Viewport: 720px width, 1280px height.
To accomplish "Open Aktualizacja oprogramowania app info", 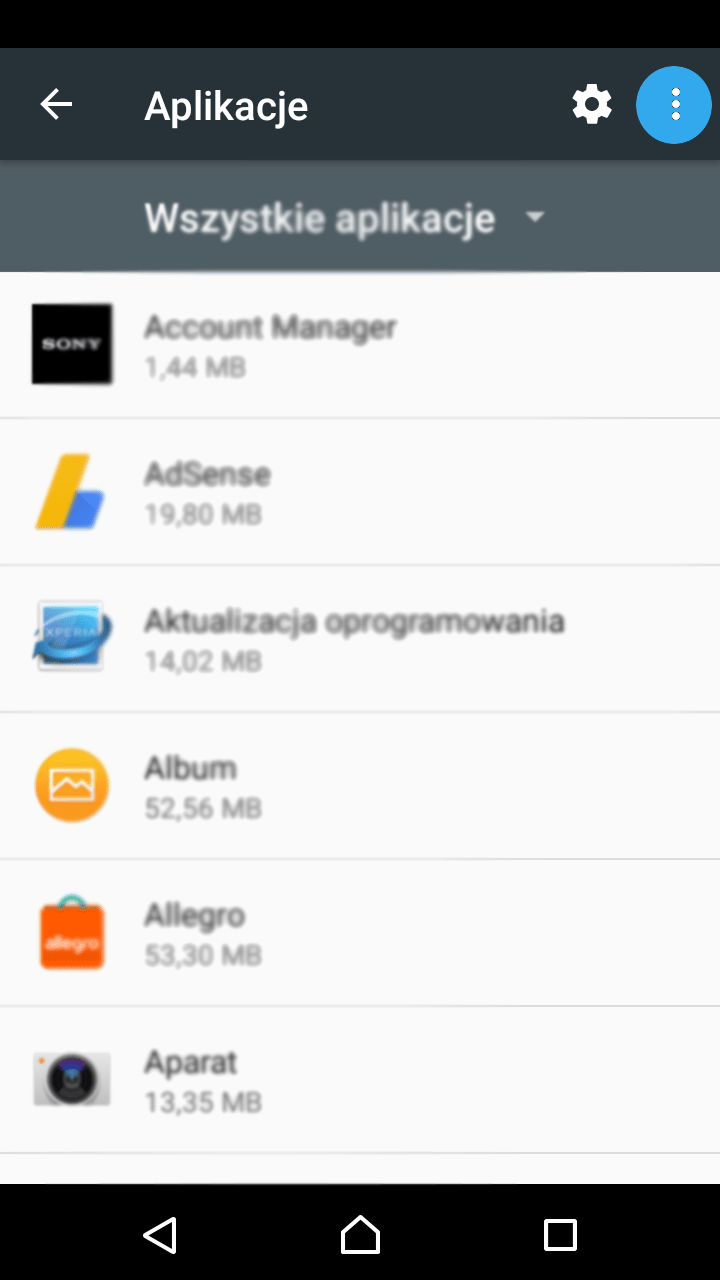I will pyautogui.click(x=360, y=639).
